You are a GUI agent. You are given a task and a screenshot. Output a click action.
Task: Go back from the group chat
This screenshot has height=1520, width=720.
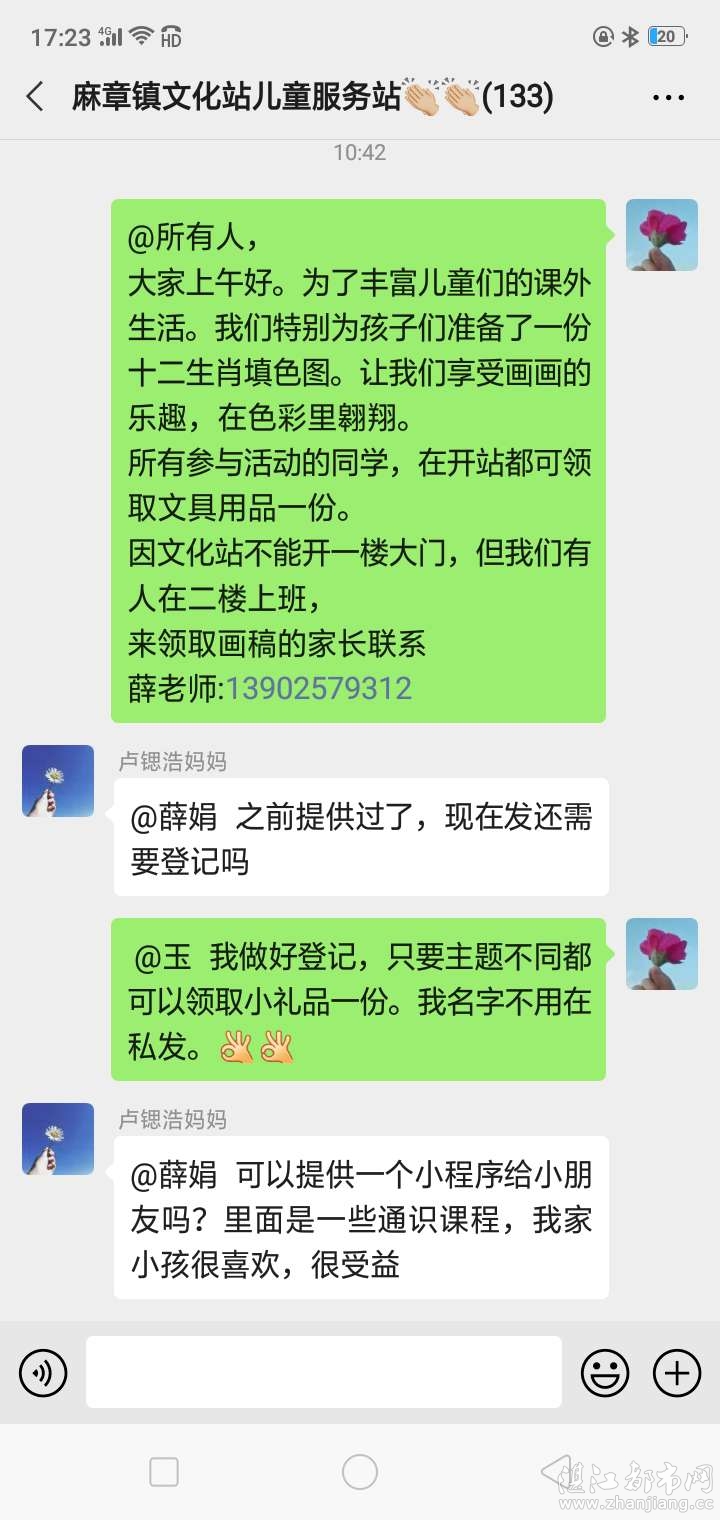coord(36,97)
